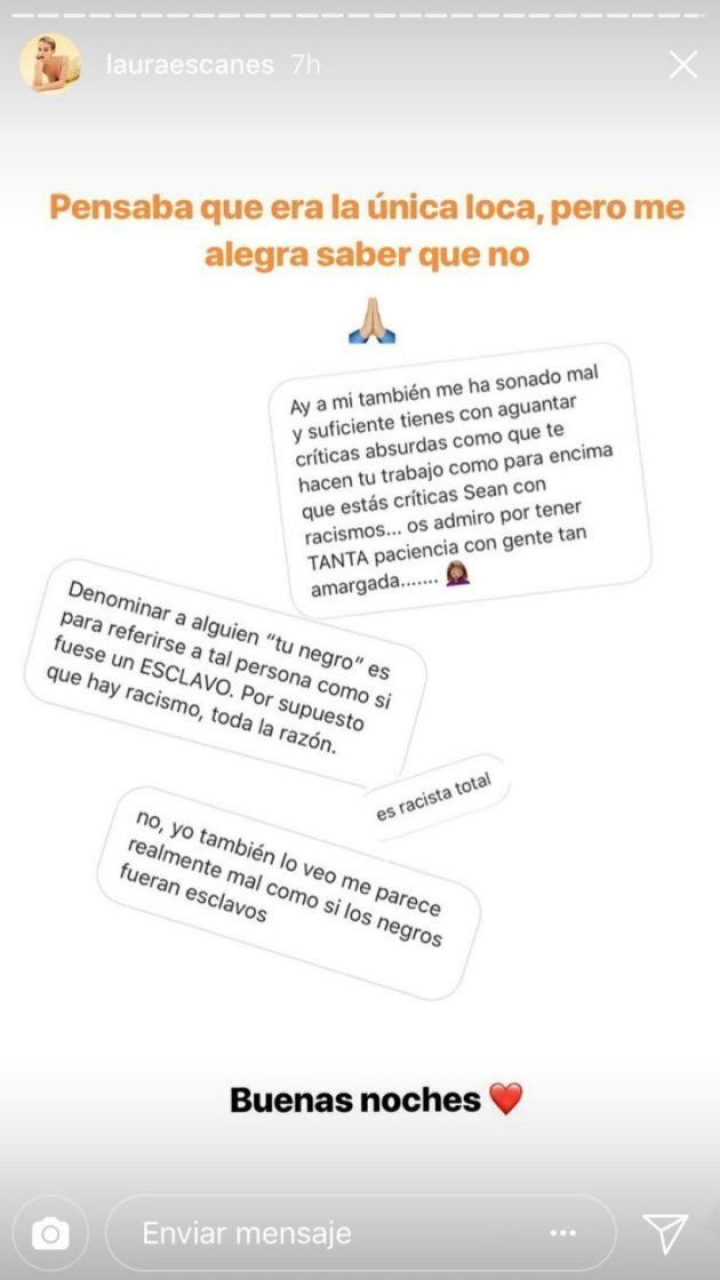This screenshot has width=720, height=1280.
Task: Open more options dots in message field
Action: point(563,1233)
